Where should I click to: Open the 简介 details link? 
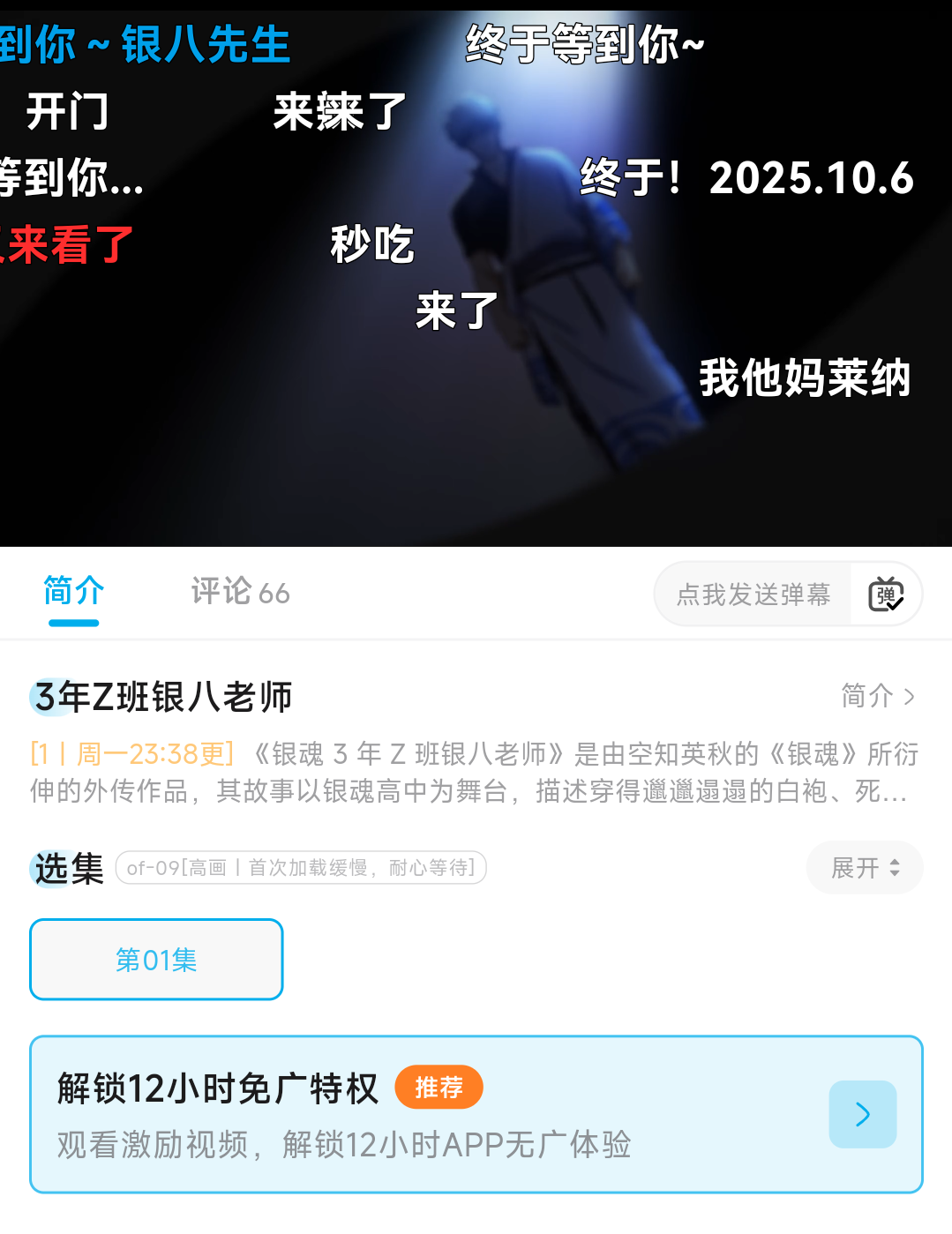click(x=878, y=696)
